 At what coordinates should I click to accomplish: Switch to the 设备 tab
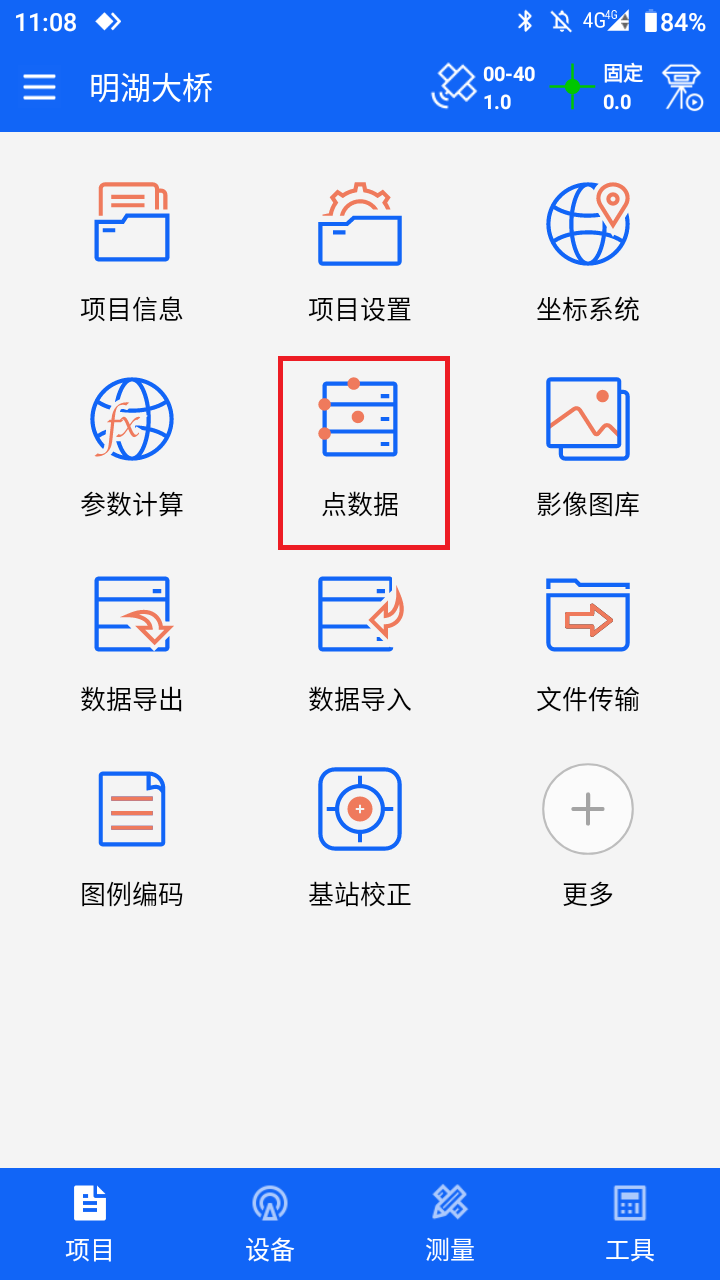270,1224
